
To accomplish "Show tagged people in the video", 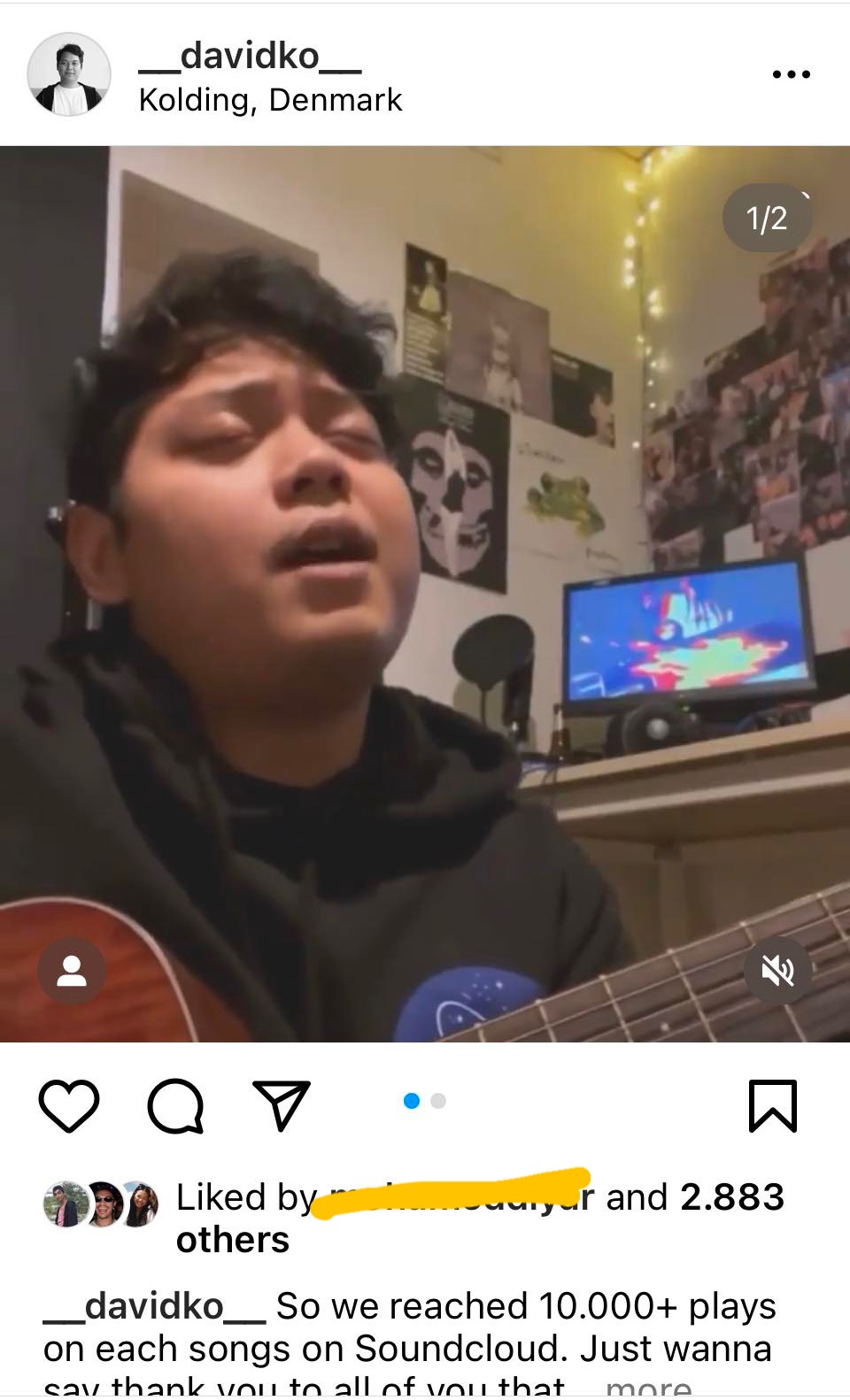I will [x=72, y=971].
